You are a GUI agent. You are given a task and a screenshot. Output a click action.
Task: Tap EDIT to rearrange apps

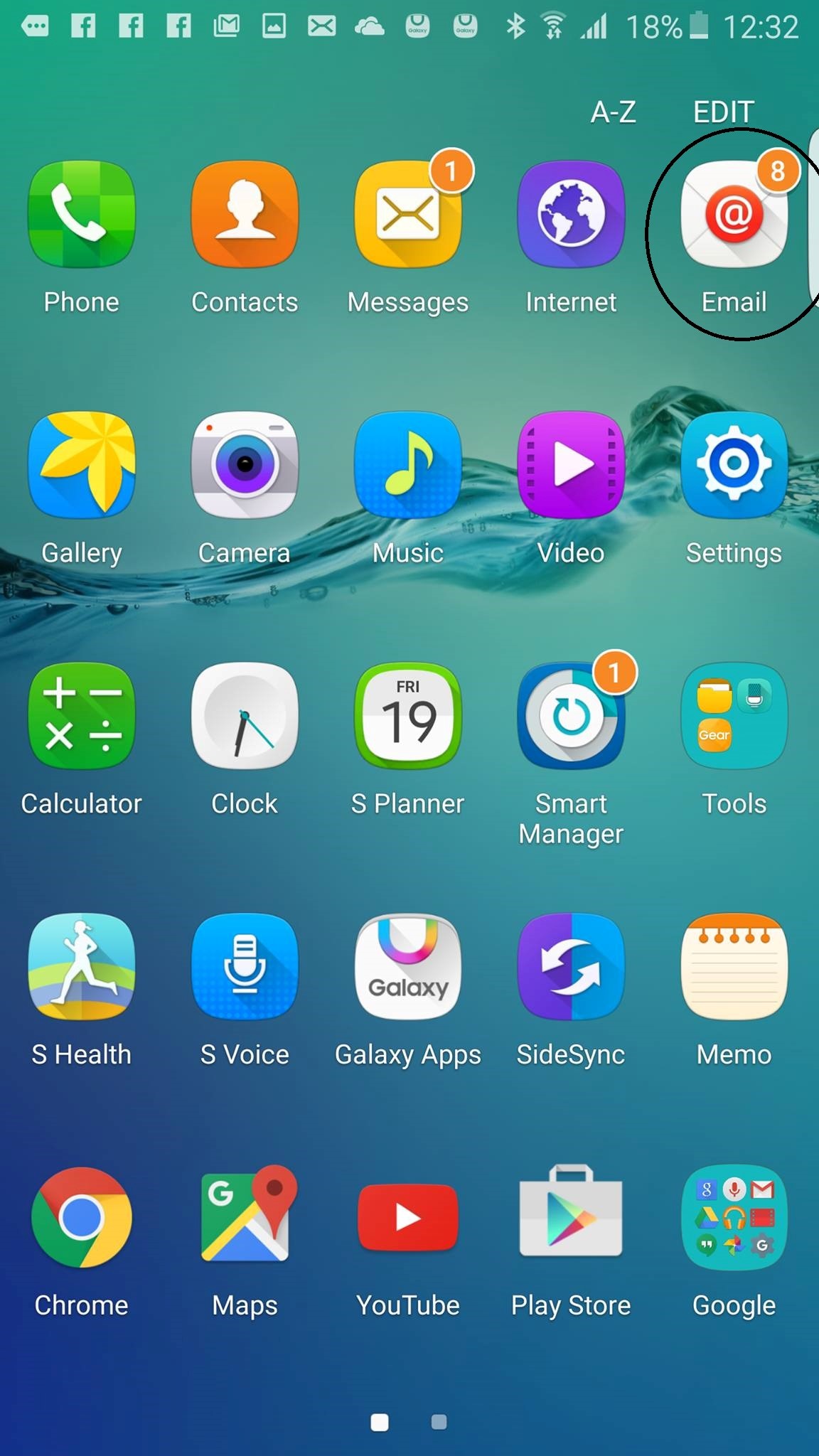coord(723,112)
